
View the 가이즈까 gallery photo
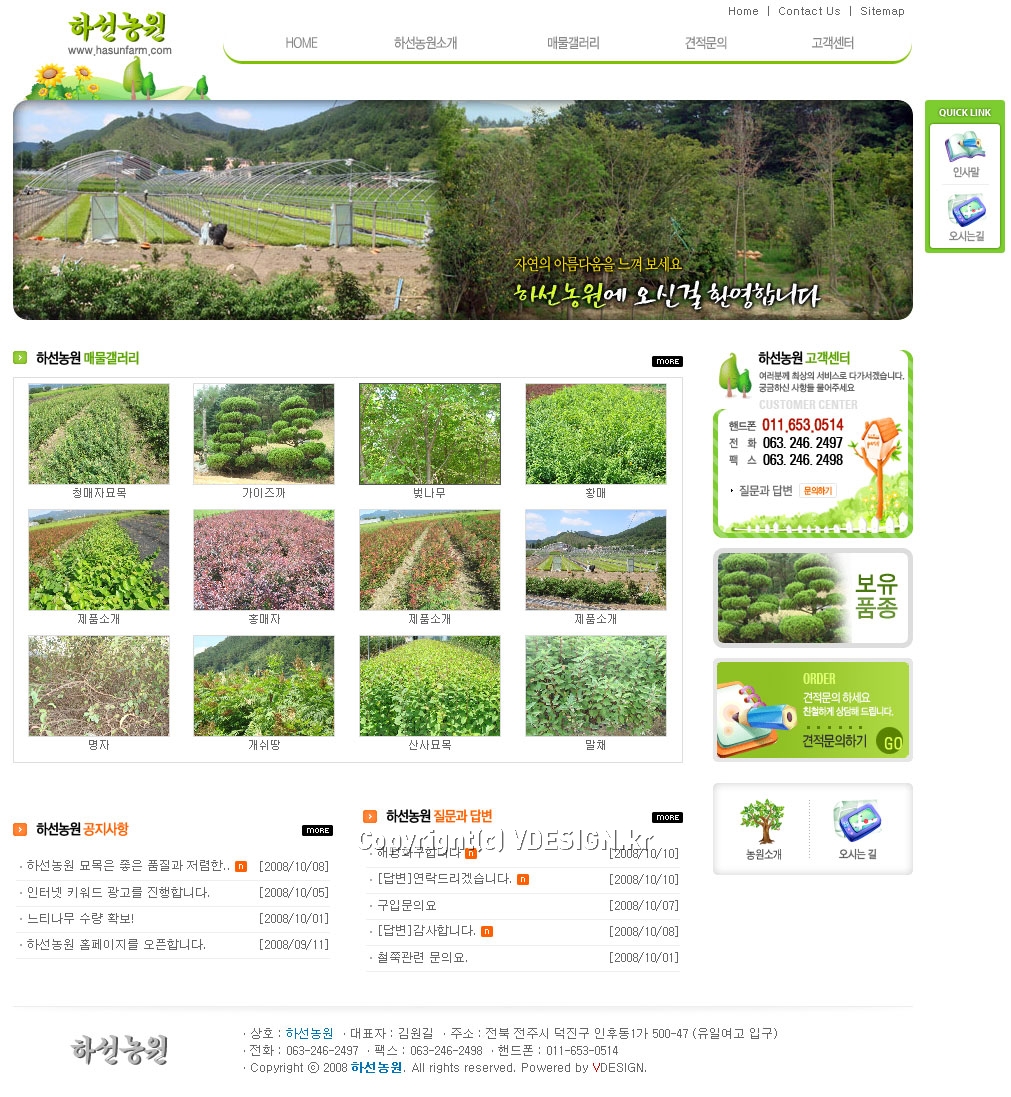coord(264,434)
